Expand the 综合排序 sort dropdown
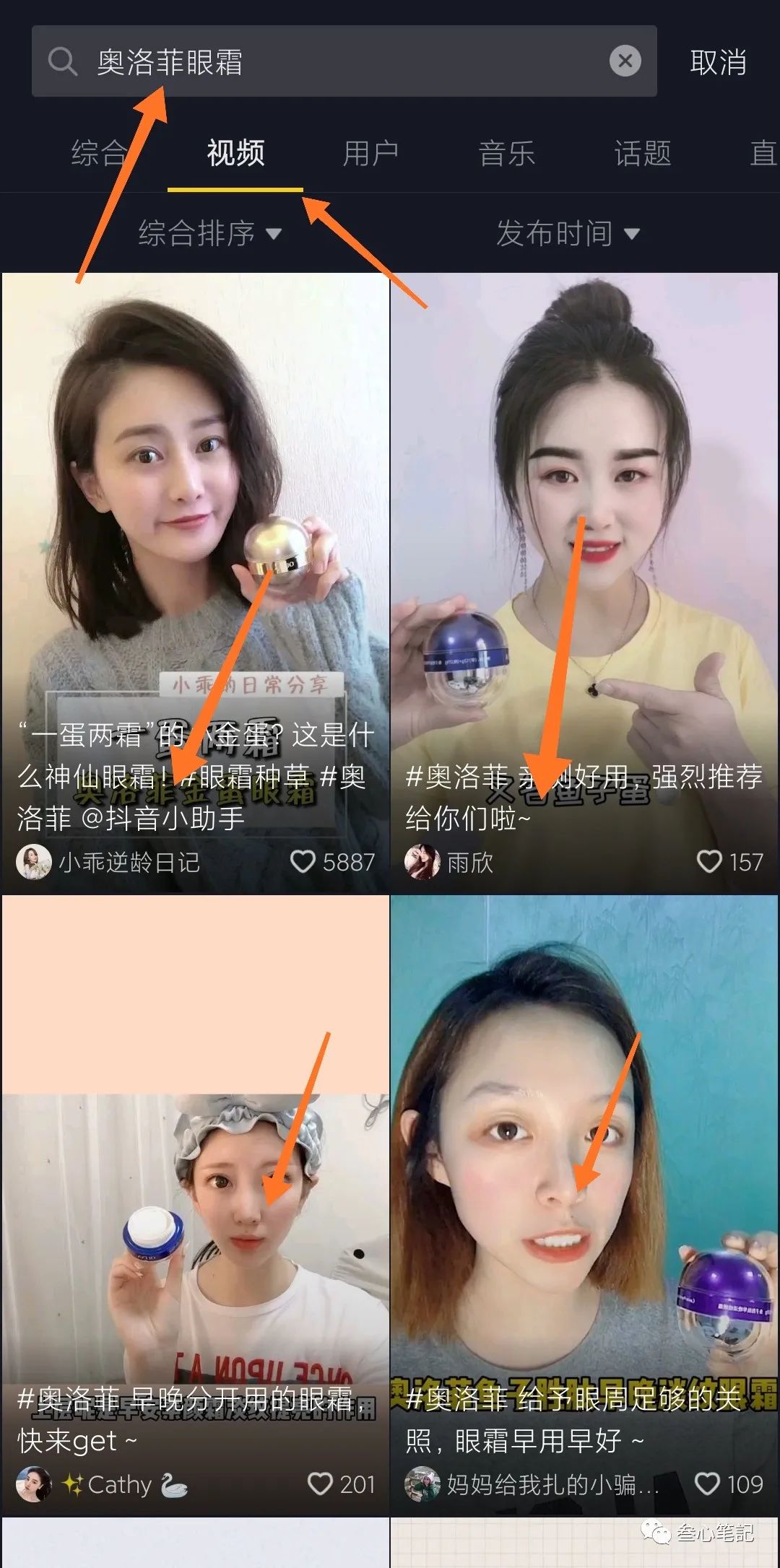Screen dimensions: 780x1568 [x=209, y=233]
